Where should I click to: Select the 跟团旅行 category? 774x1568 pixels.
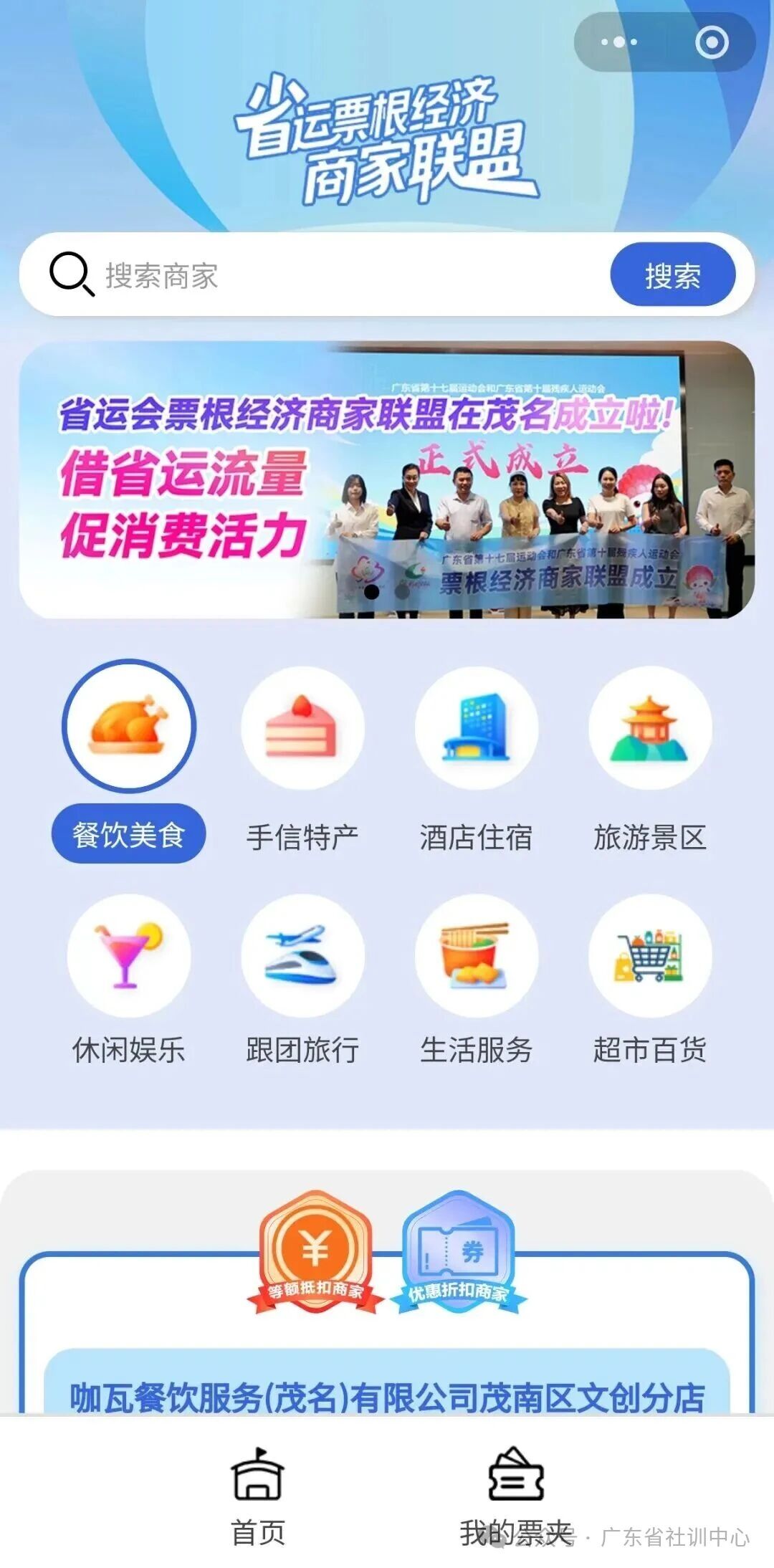pyautogui.click(x=302, y=980)
